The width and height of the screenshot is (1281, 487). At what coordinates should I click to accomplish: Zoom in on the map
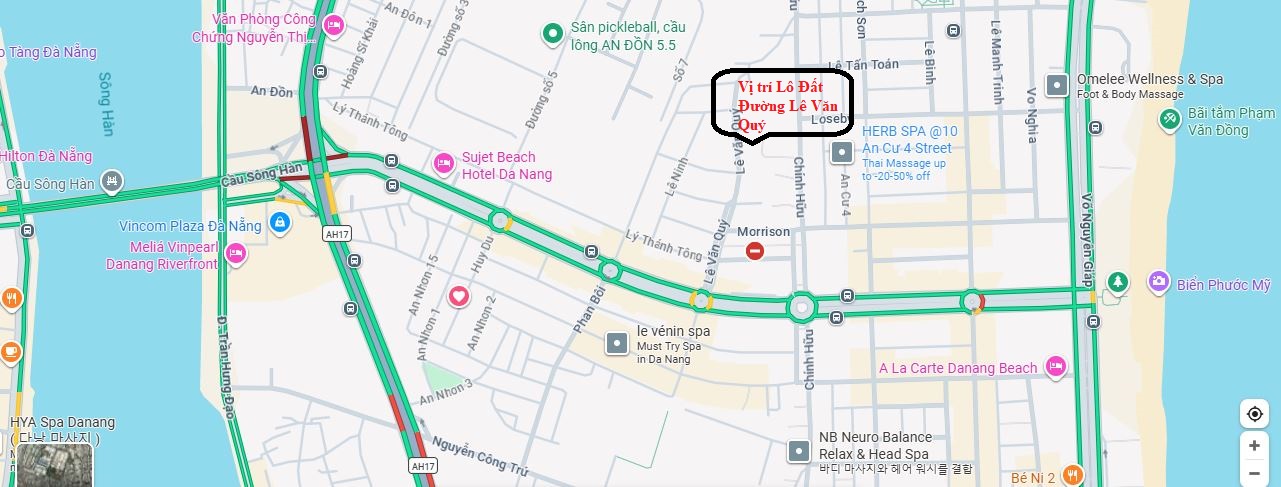coord(1254,445)
